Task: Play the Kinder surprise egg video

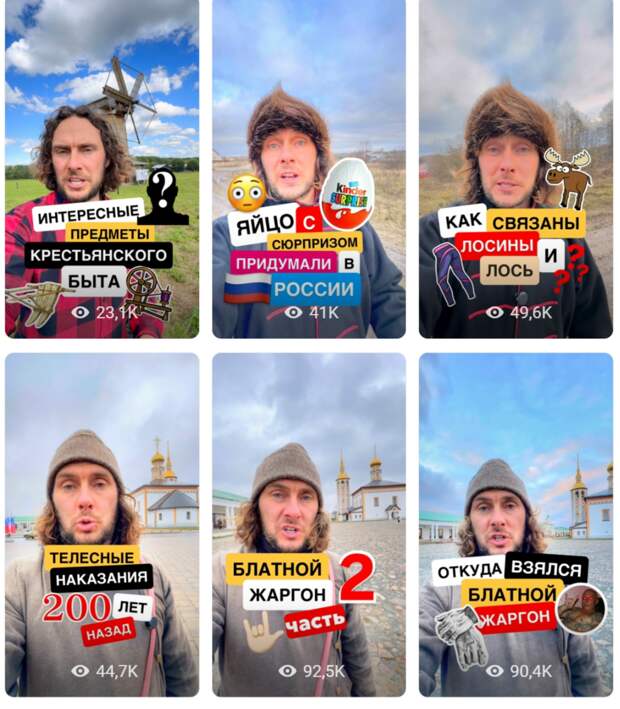Action: coord(308,168)
